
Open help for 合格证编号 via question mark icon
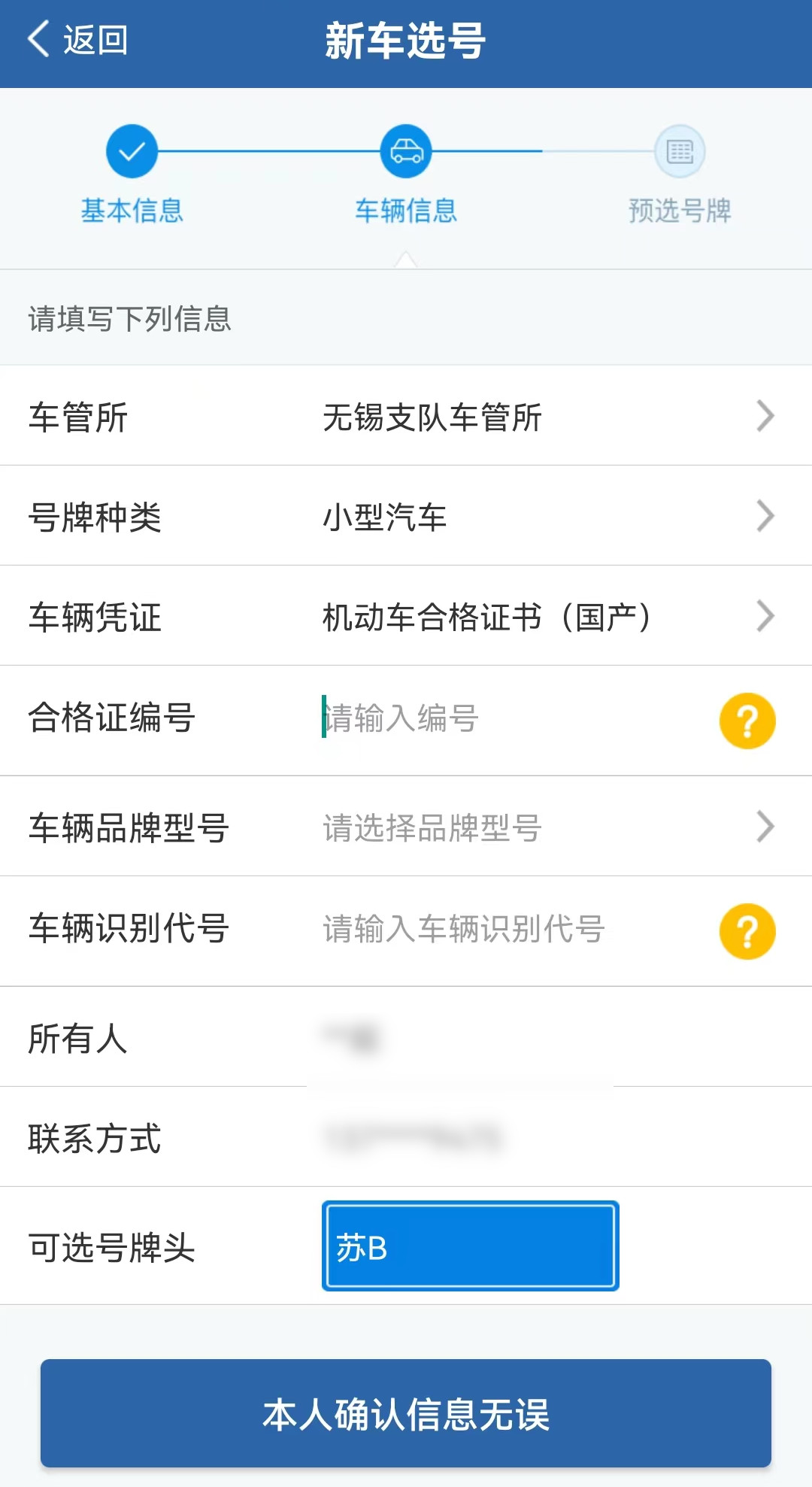pos(747,720)
